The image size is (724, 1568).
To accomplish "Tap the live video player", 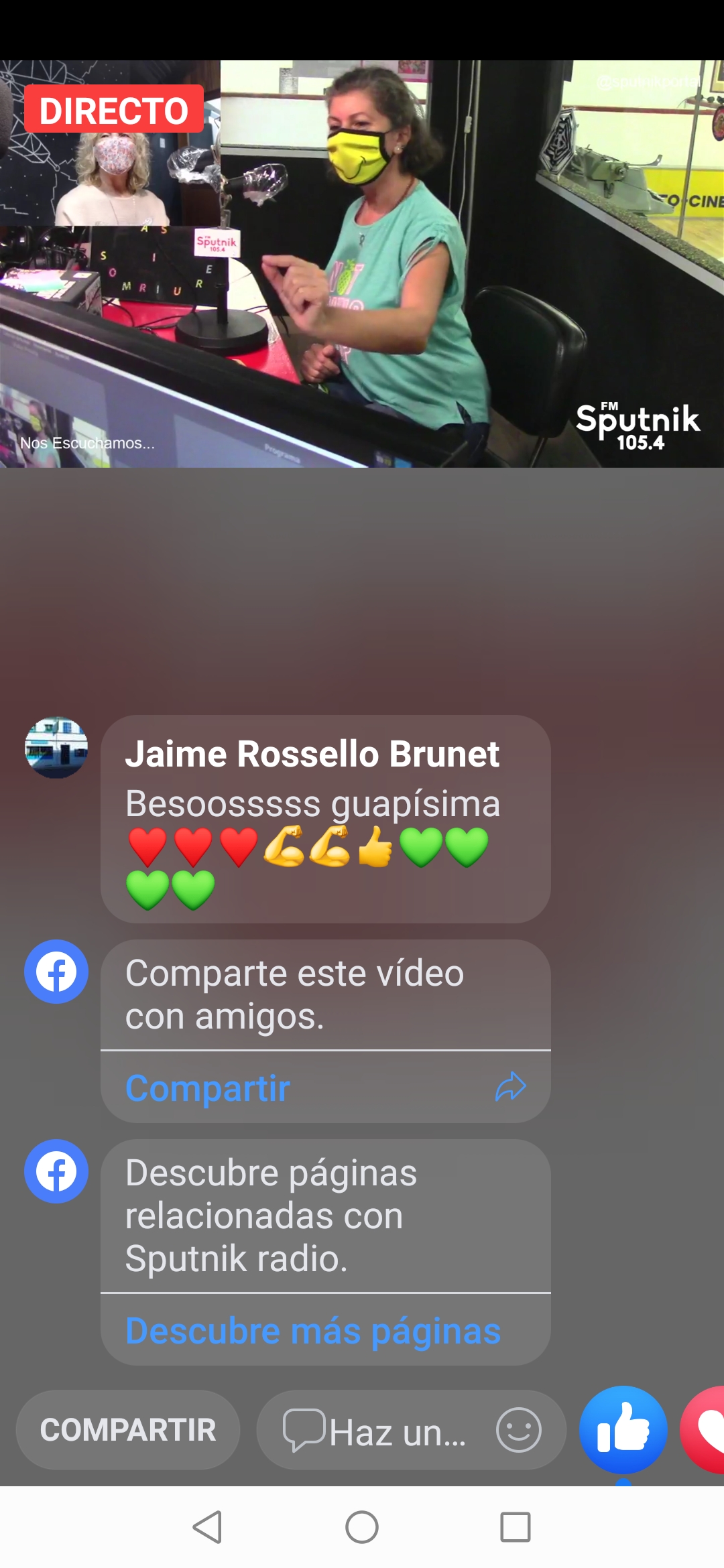I will pos(362,264).
